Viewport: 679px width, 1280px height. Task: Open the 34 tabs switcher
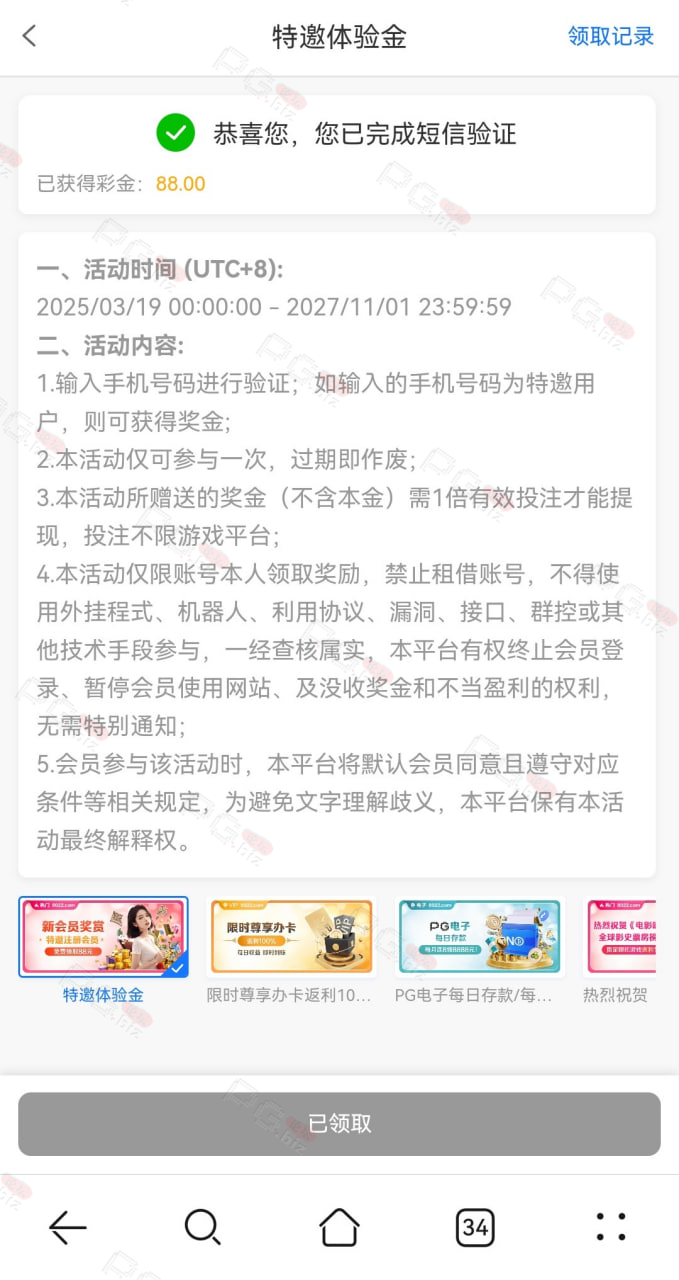click(x=475, y=1227)
